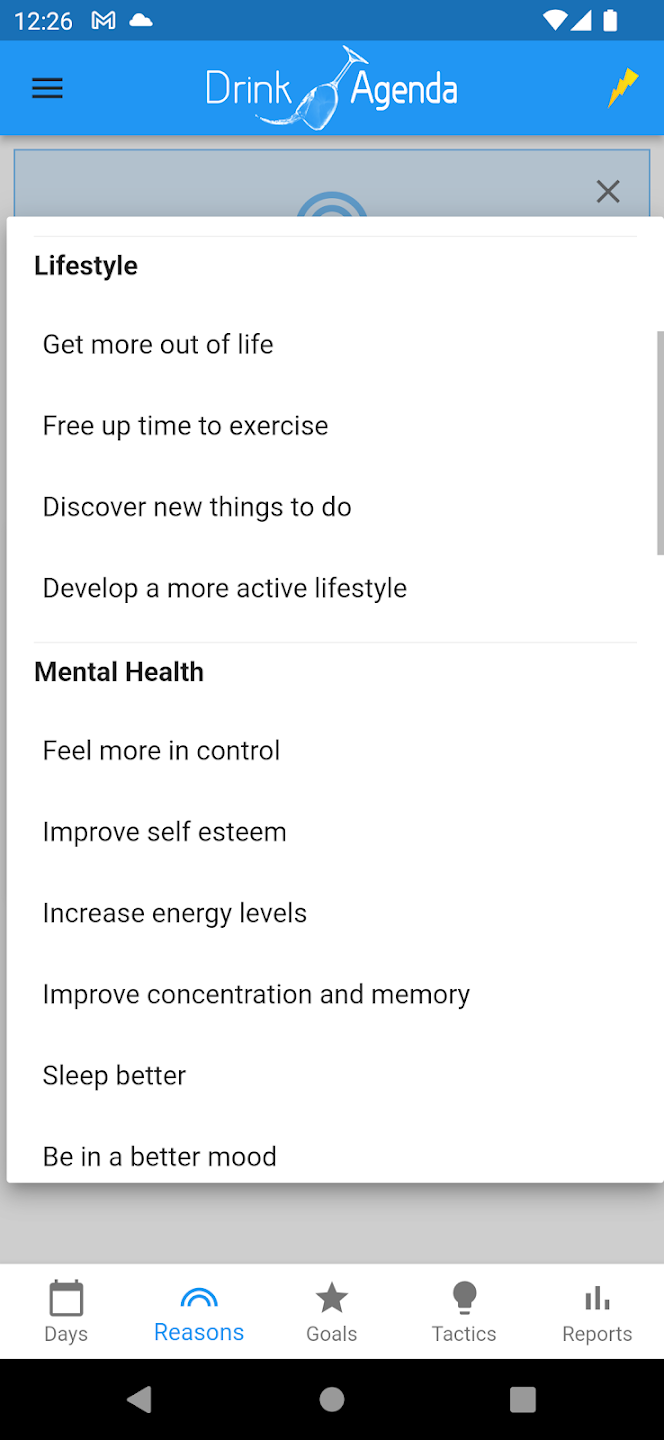Screen dimensions: 664x1440
Task: Select "Be in a better mood"
Action: pos(335,1156)
